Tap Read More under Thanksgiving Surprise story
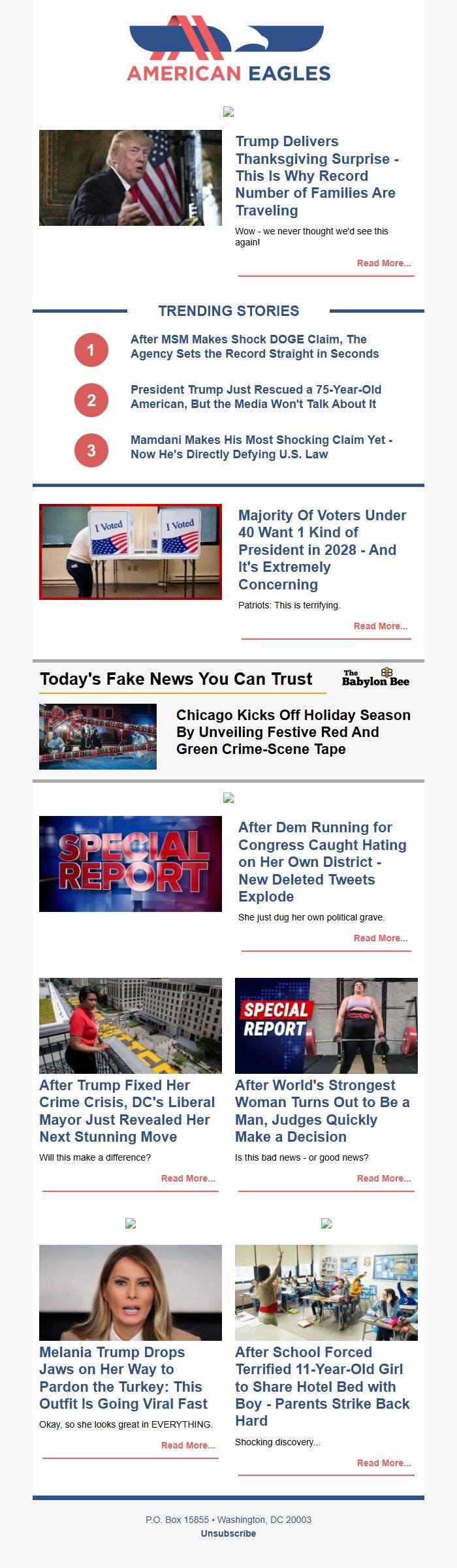This screenshot has height=1568, width=457. click(383, 263)
